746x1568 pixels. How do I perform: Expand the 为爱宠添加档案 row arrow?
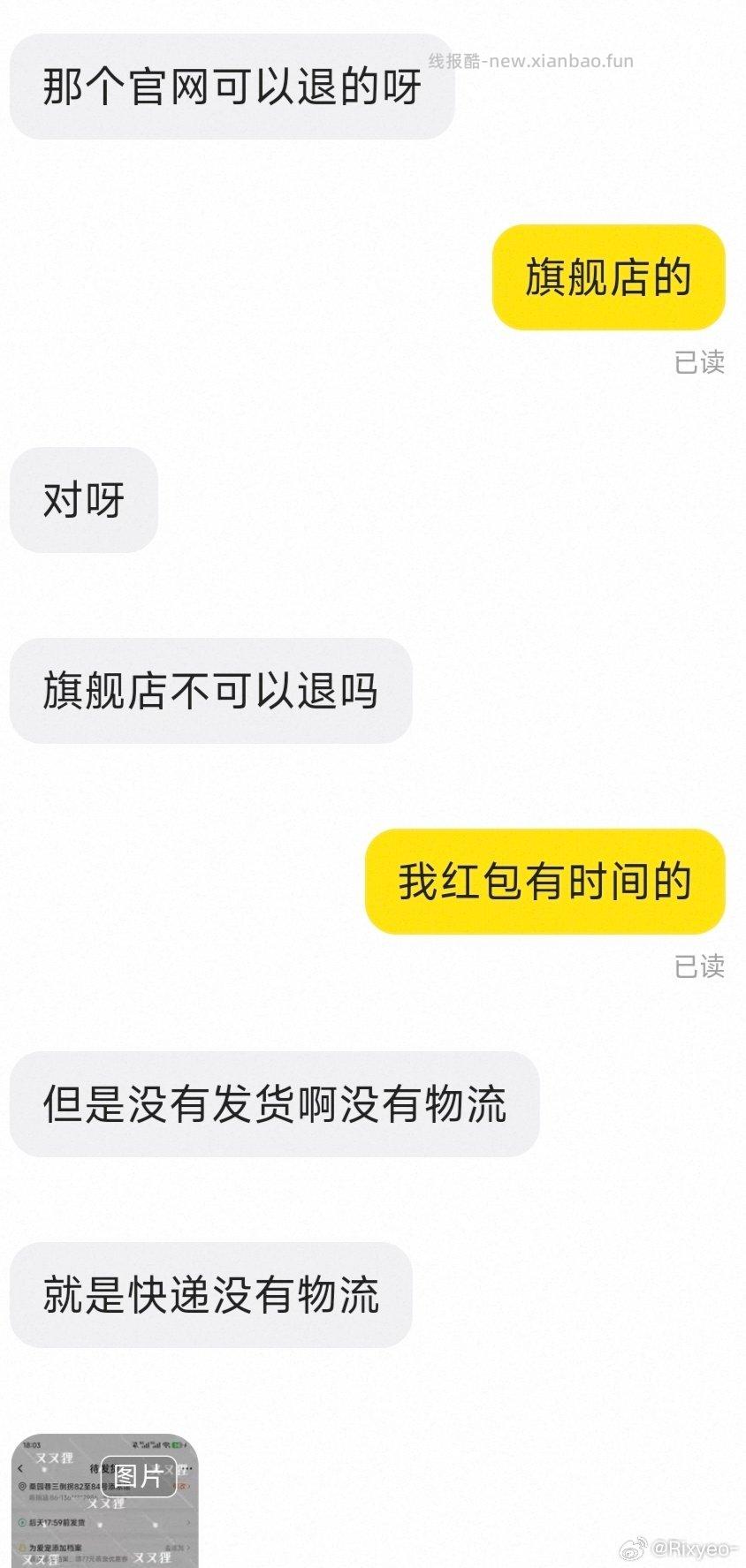click(188, 1547)
